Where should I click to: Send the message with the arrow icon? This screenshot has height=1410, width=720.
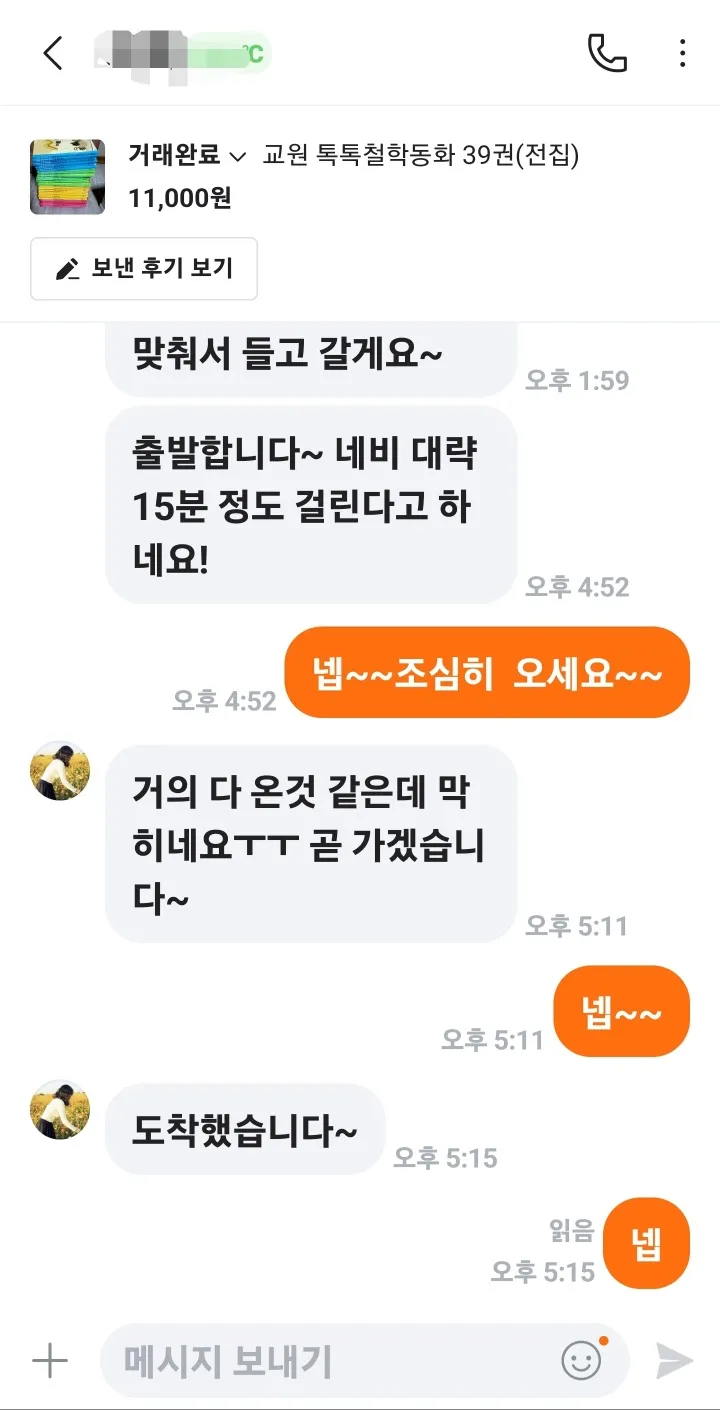point(674,1360)
